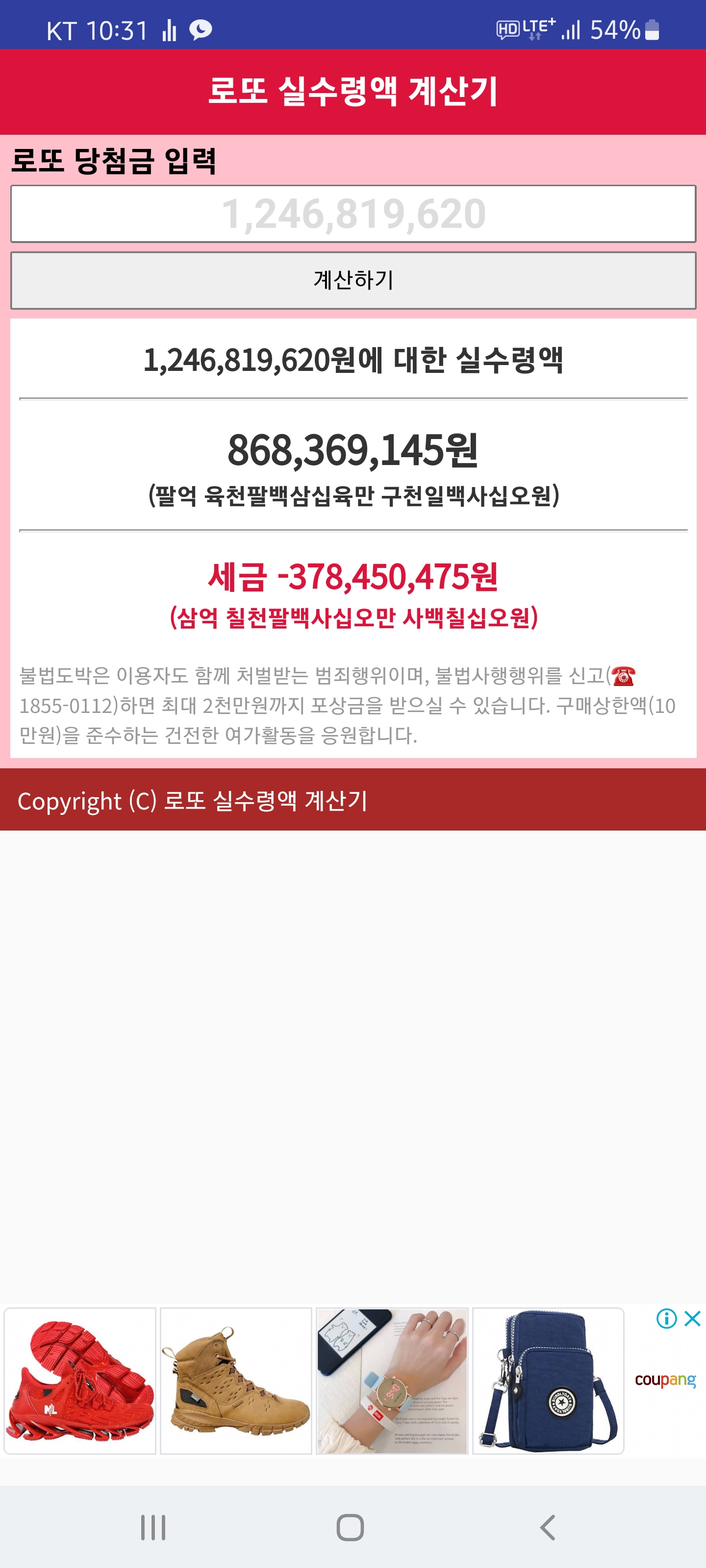
Task: Open the tan tactical boot ad
Action: [x=236, y=1380]
